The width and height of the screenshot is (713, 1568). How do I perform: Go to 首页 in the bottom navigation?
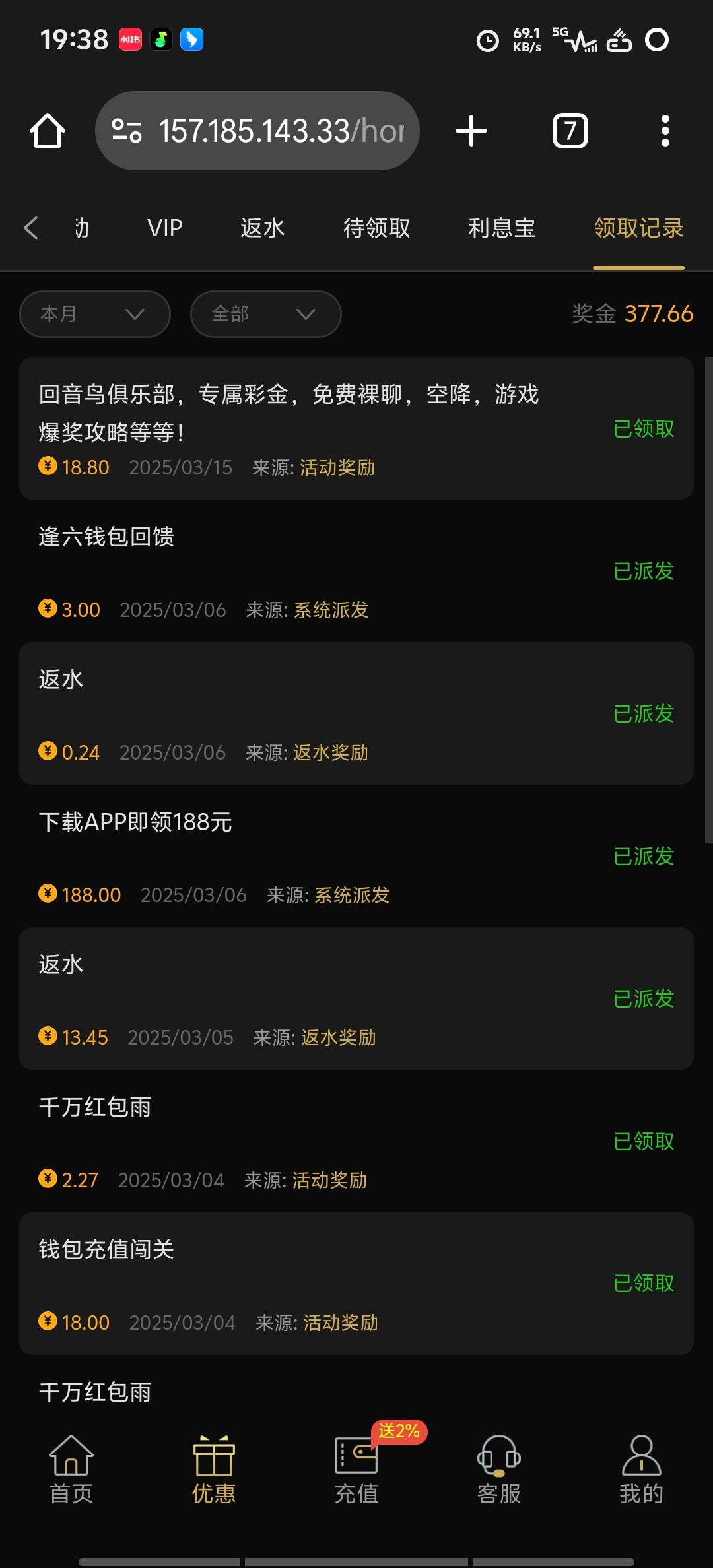coord(71,1470)
